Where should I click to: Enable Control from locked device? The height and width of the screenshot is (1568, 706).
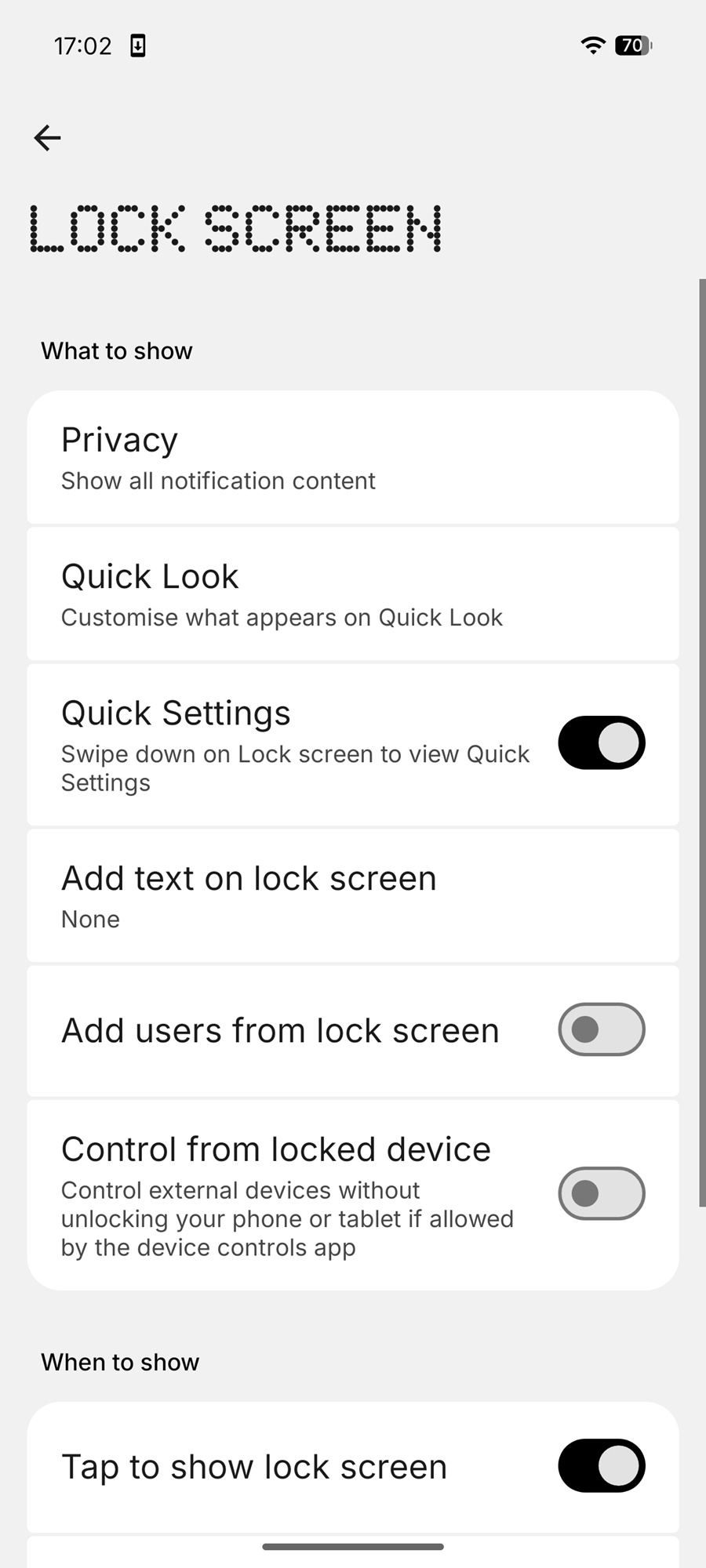click(x=601, y=1193)
